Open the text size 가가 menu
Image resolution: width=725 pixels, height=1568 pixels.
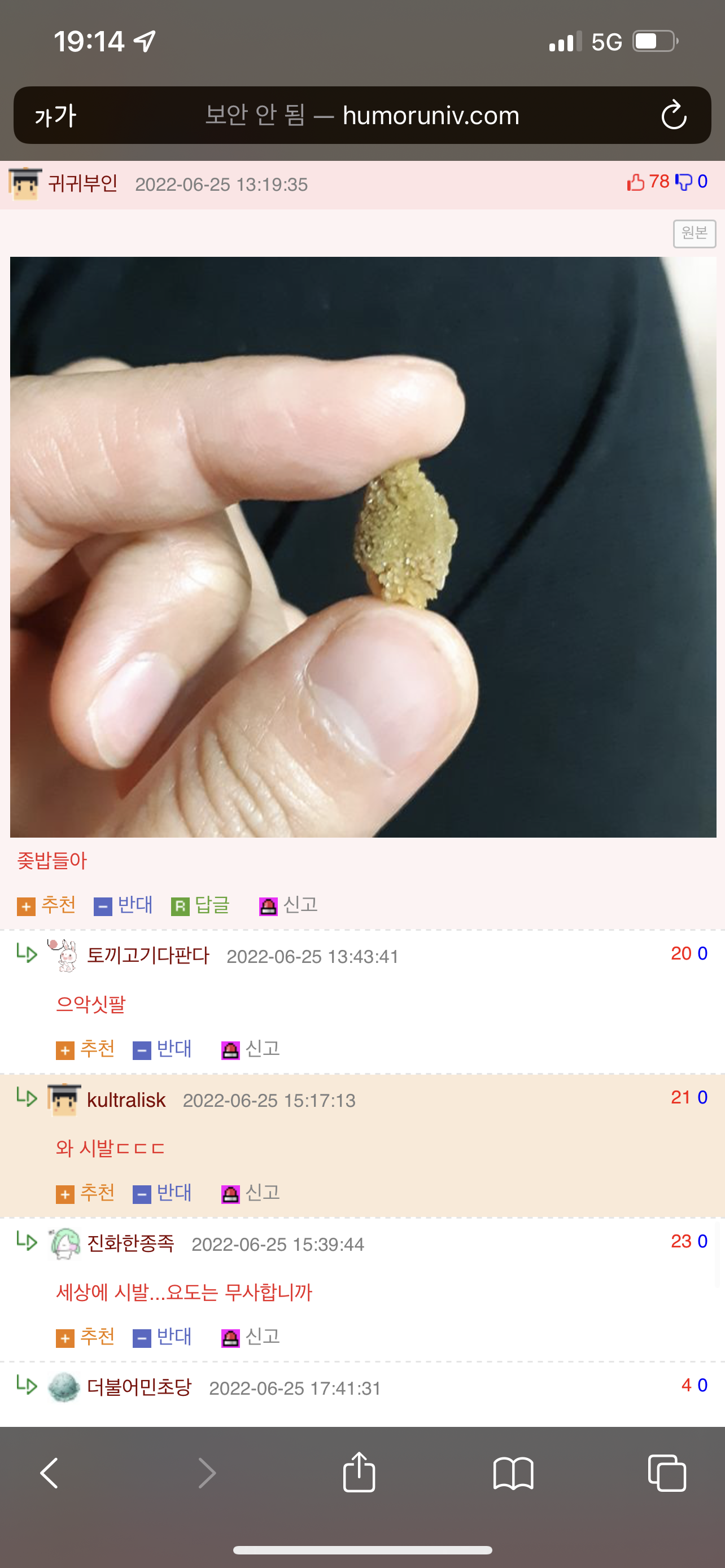(x=55, y=115)
